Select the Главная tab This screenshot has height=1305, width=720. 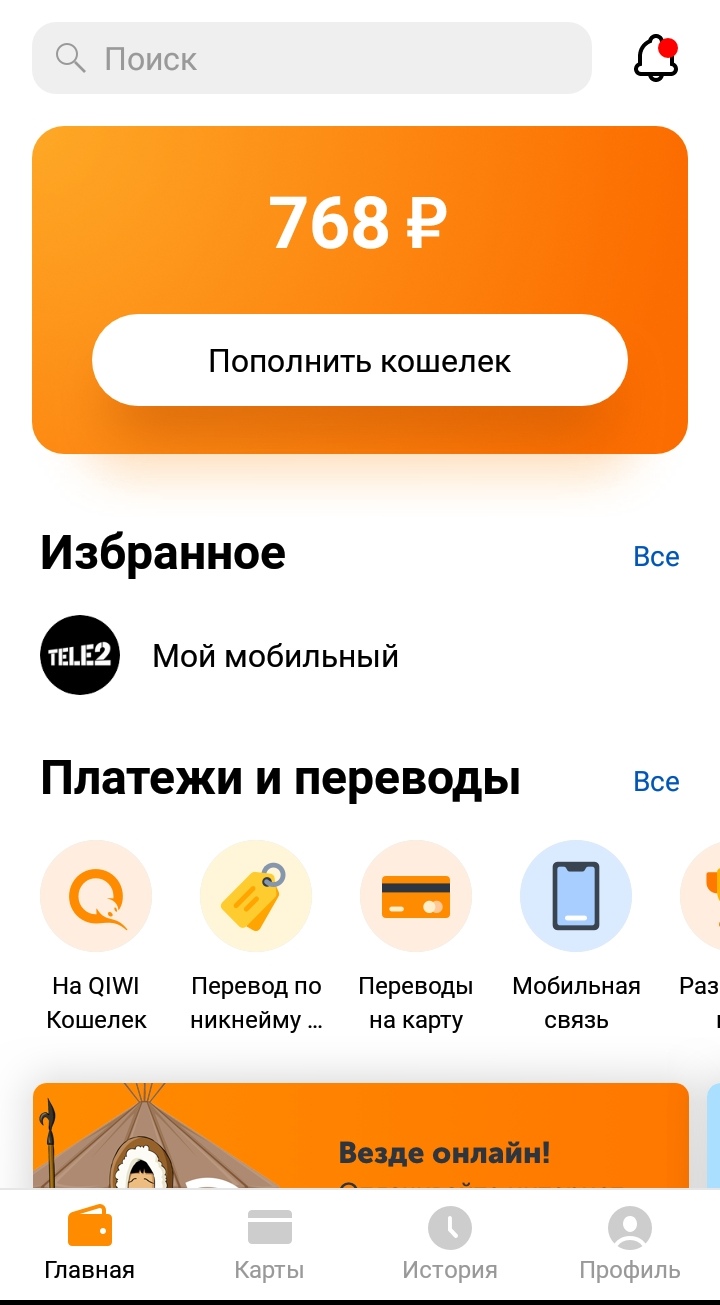[90, 1245]
